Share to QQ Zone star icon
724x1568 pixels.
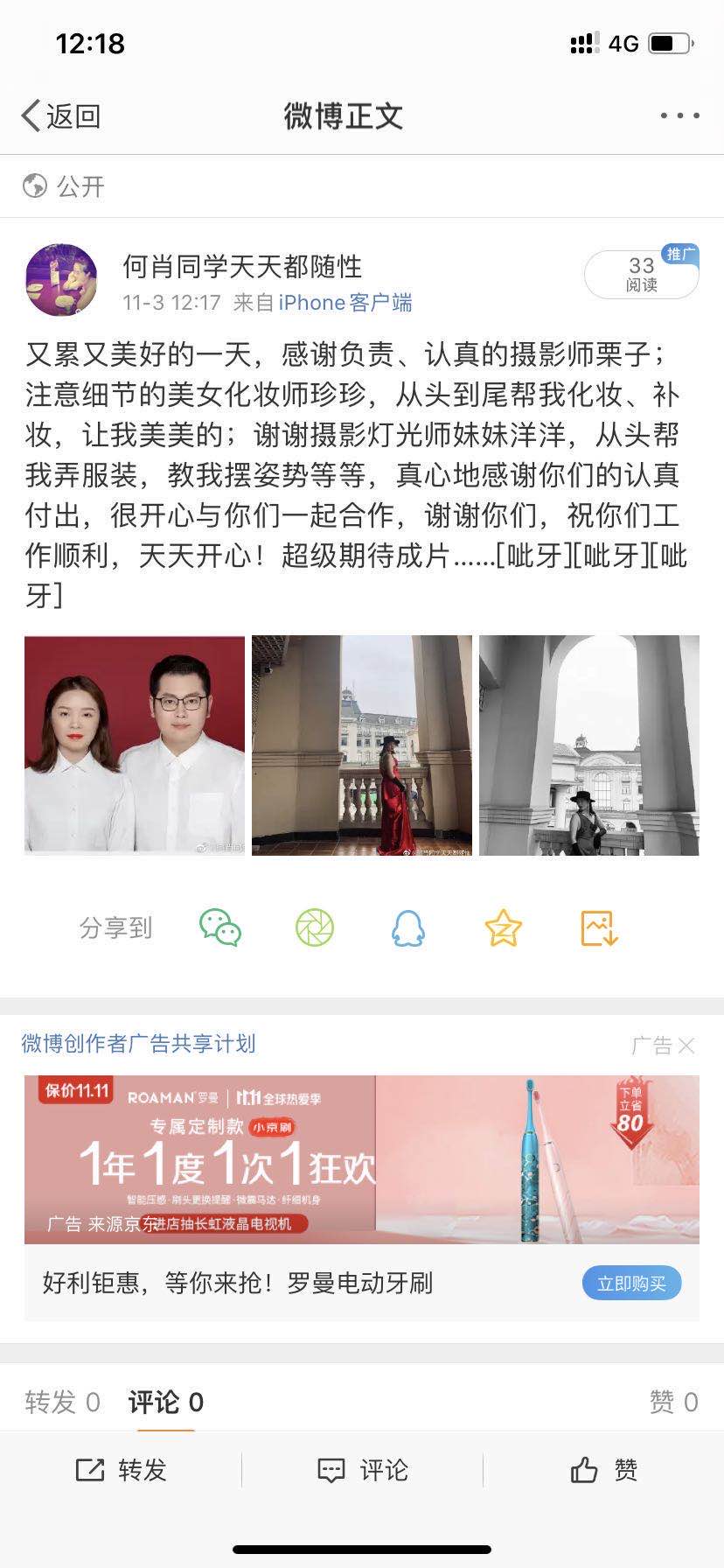[504, 927]
